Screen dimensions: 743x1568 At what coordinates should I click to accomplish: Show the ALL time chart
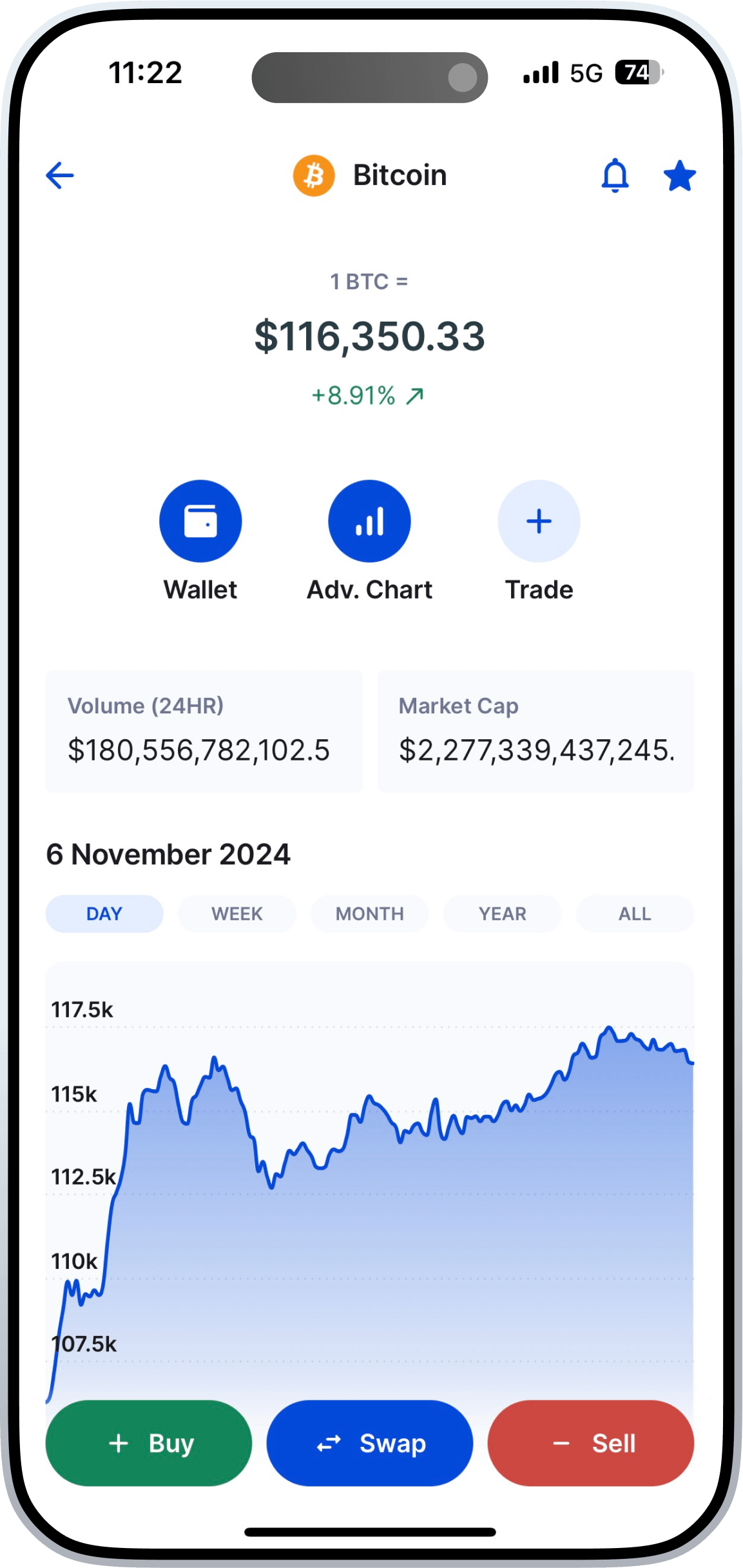pos(635,914)
